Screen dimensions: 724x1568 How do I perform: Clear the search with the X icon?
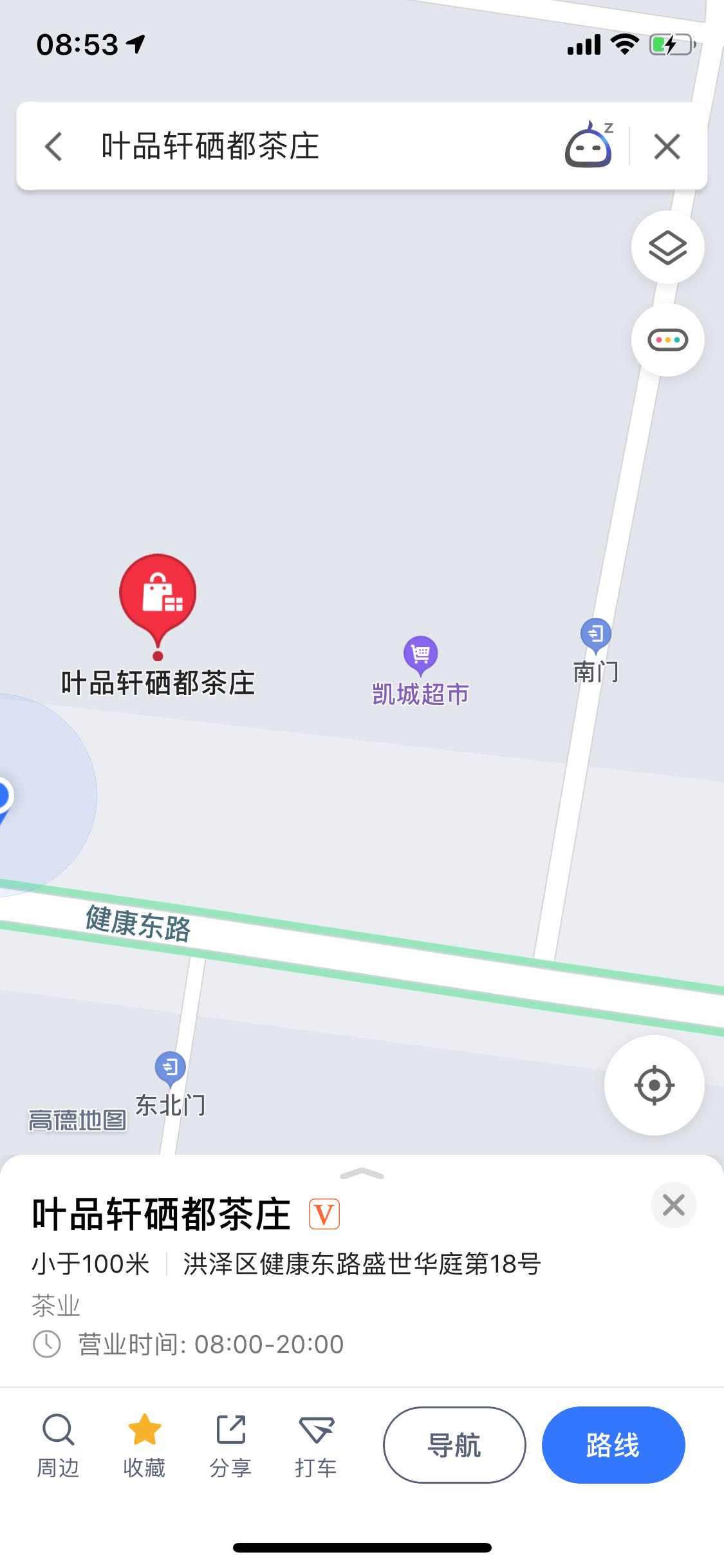tap(667, 147)
